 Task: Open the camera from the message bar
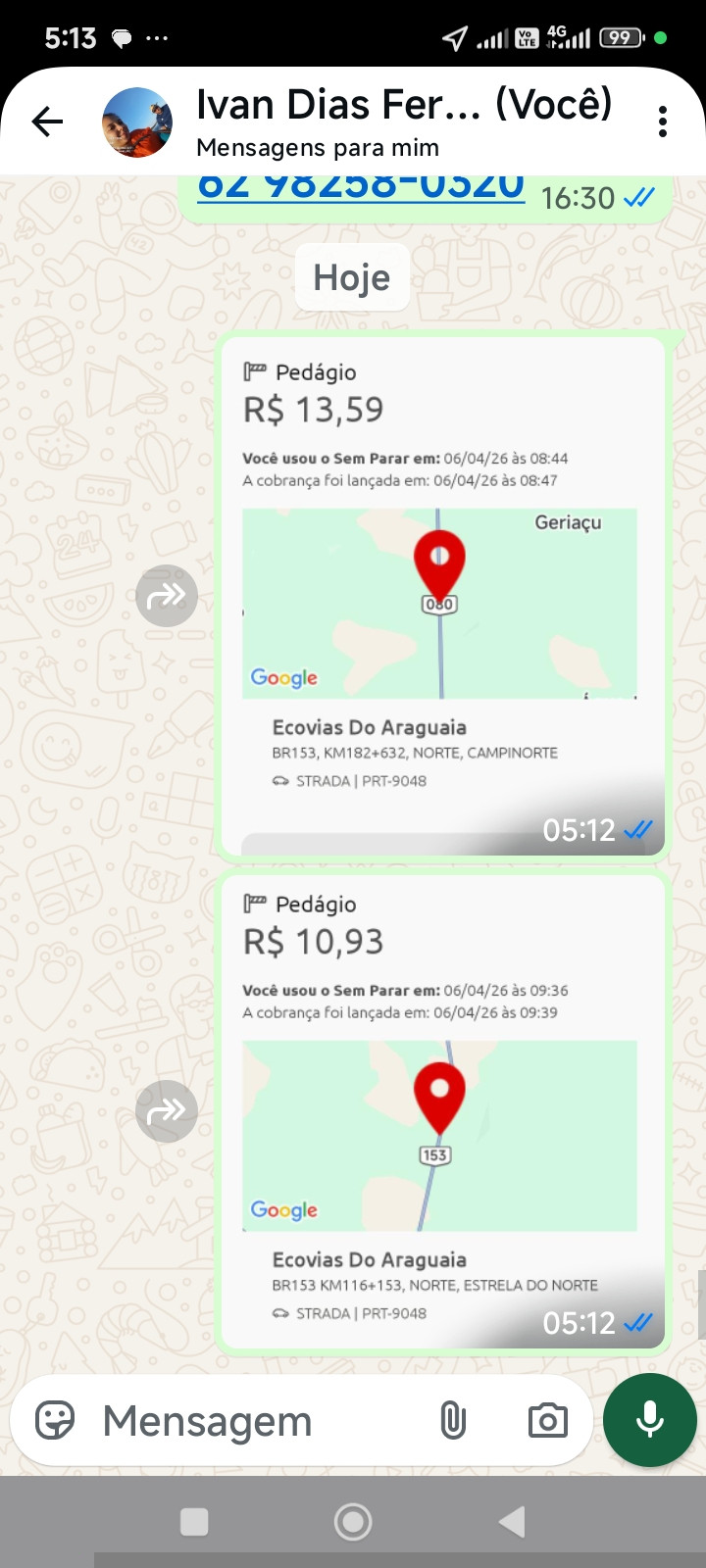point(547,1420)
